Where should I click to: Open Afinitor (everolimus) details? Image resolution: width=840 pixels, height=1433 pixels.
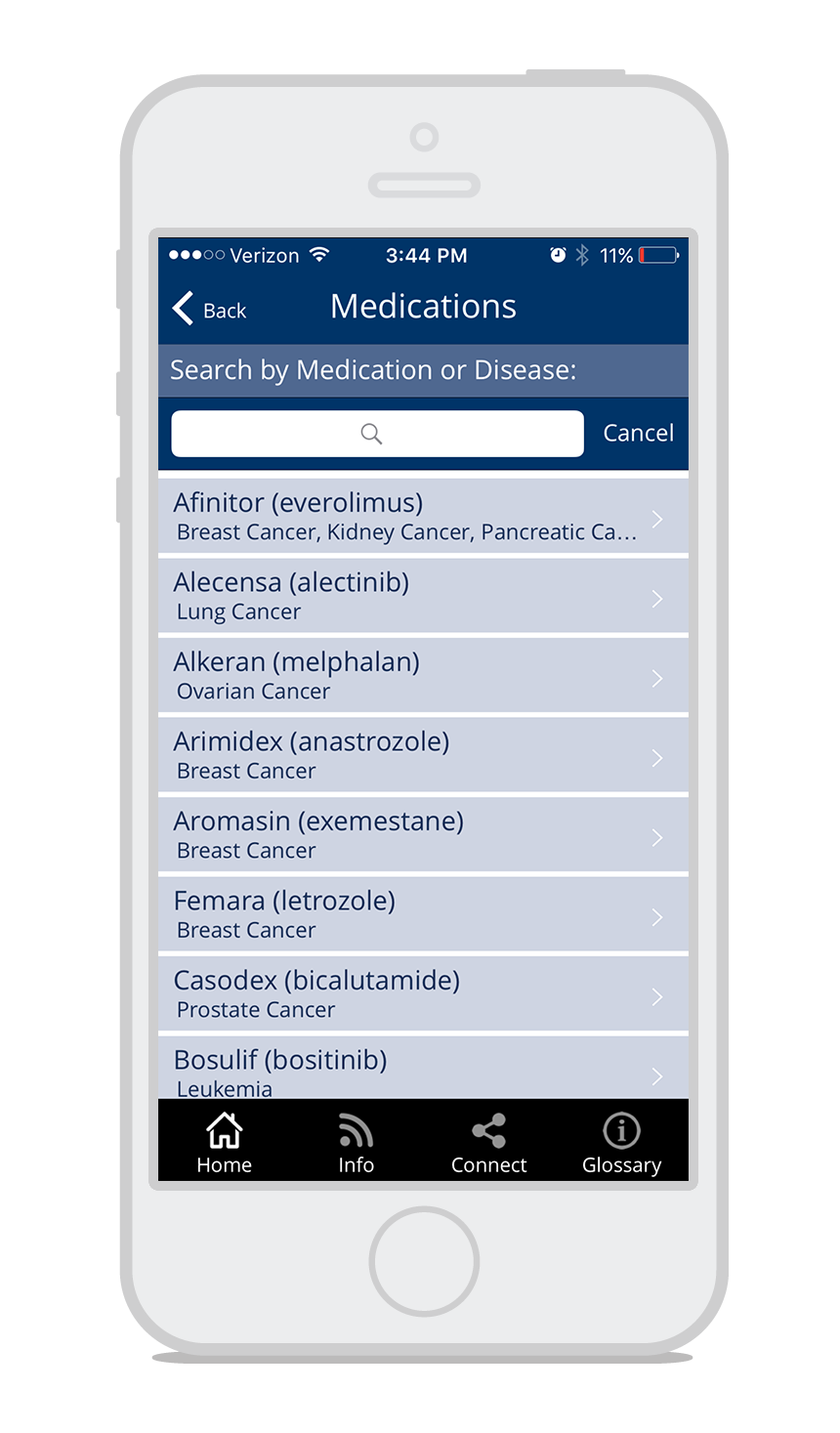click(x=423, y=516)
